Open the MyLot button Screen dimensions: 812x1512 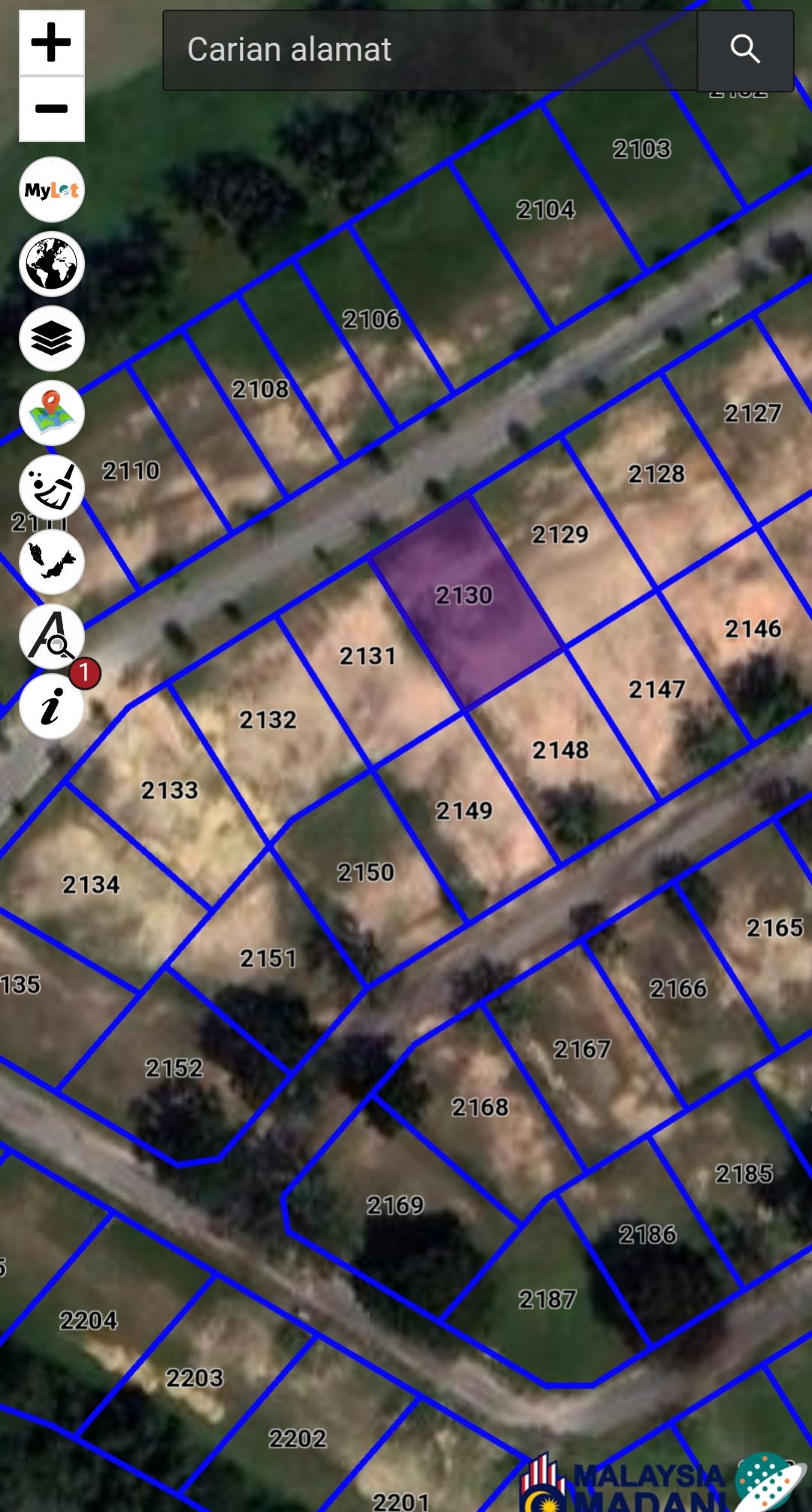click(x=51, y=190)
